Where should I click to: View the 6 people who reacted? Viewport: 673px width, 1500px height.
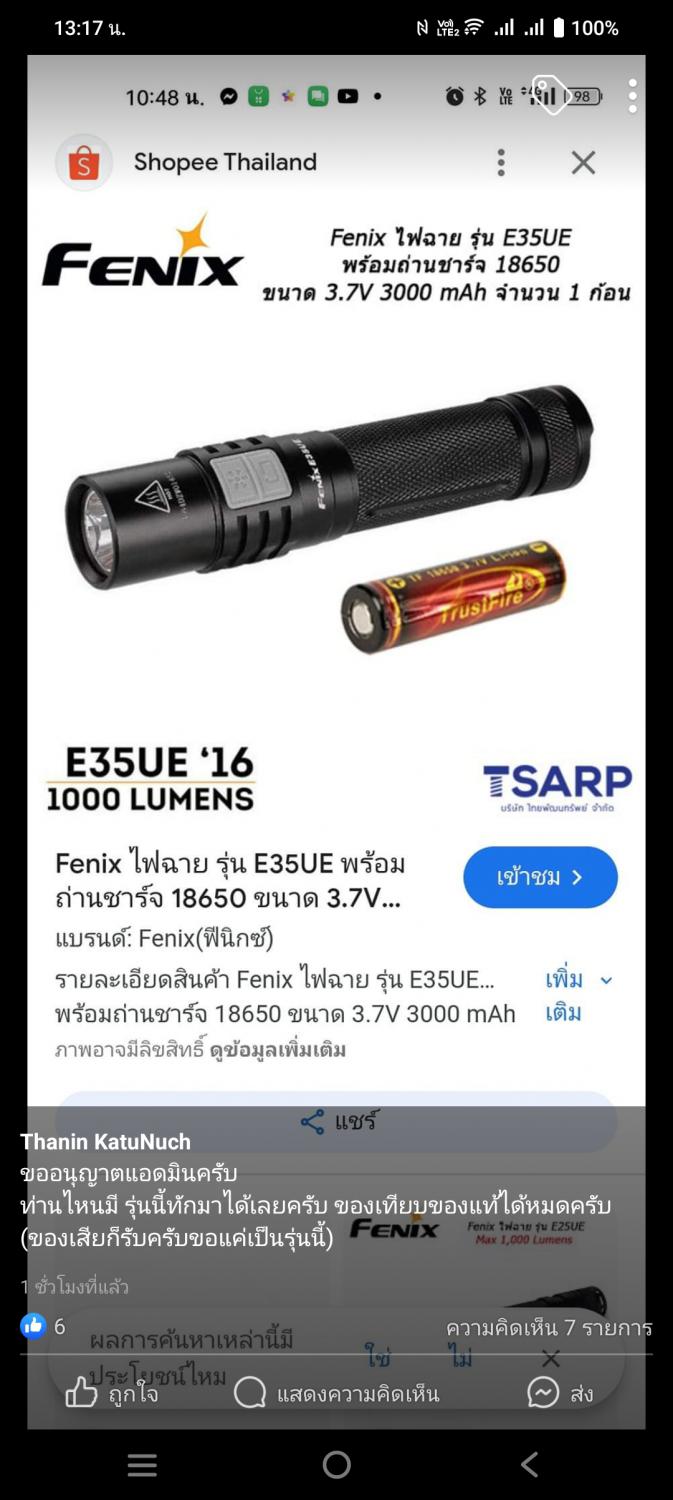click(x=43, y=1326)
